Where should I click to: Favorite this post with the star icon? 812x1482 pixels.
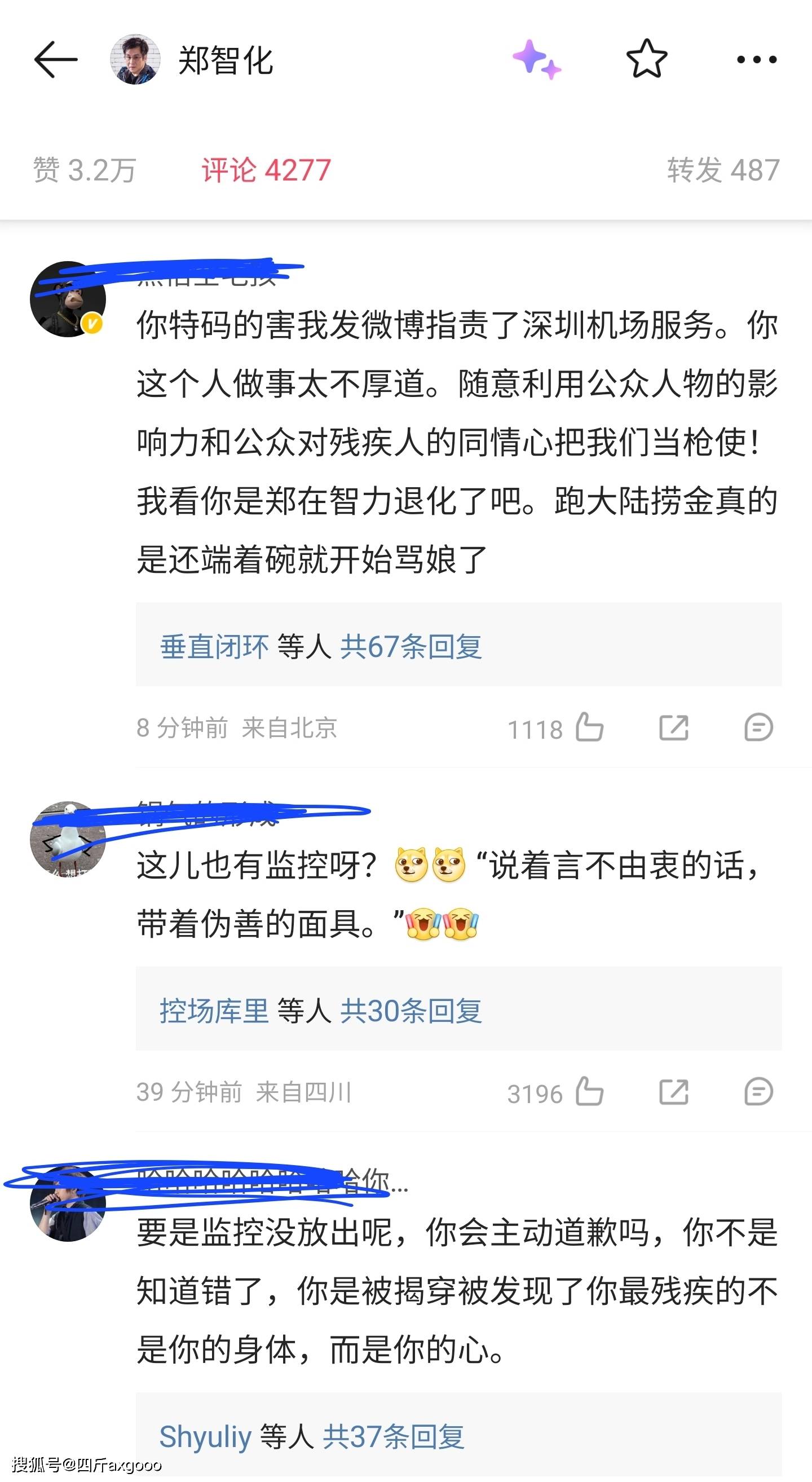[x=646, y=59]
